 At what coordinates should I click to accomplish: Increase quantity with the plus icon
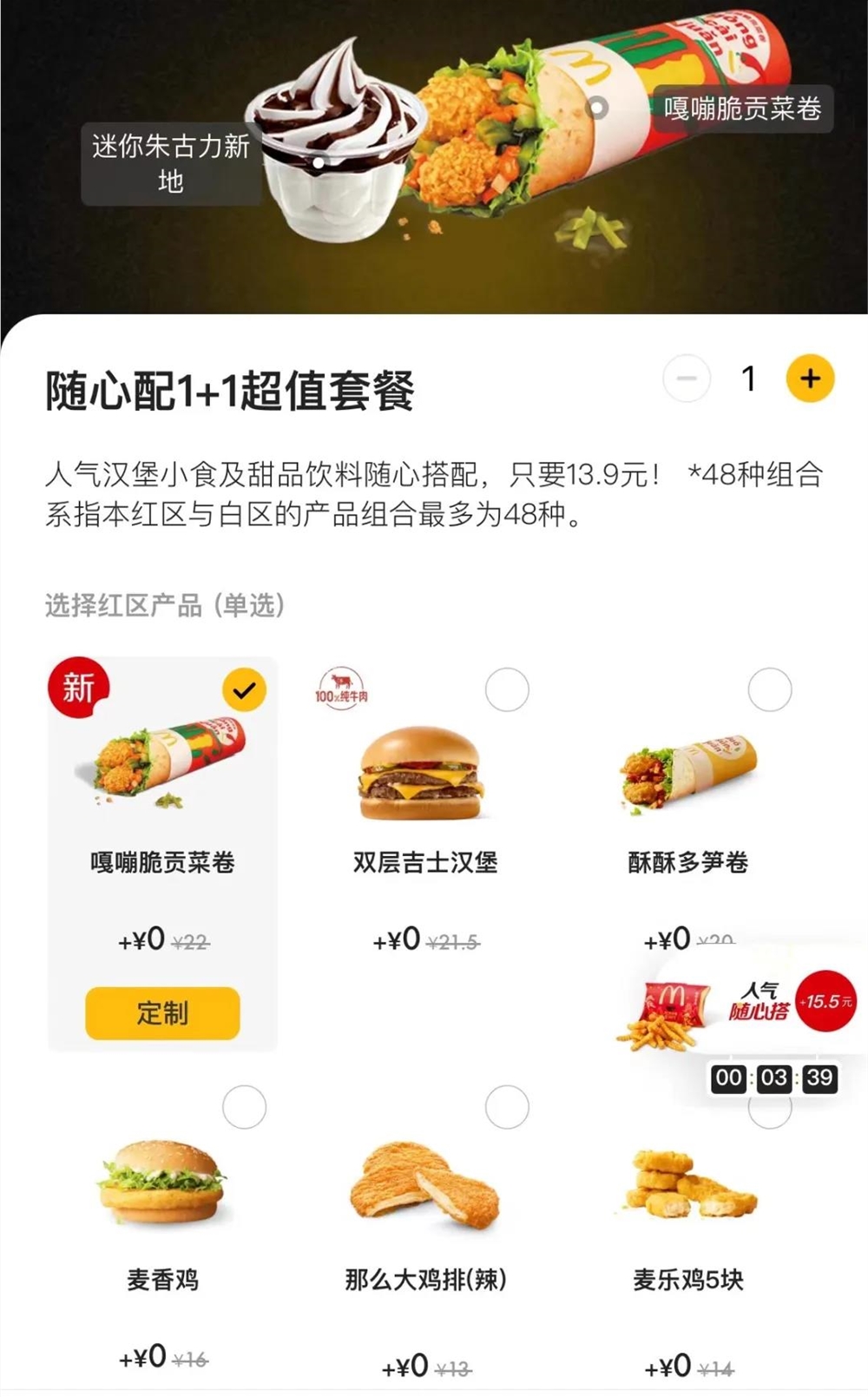[809, 378]
